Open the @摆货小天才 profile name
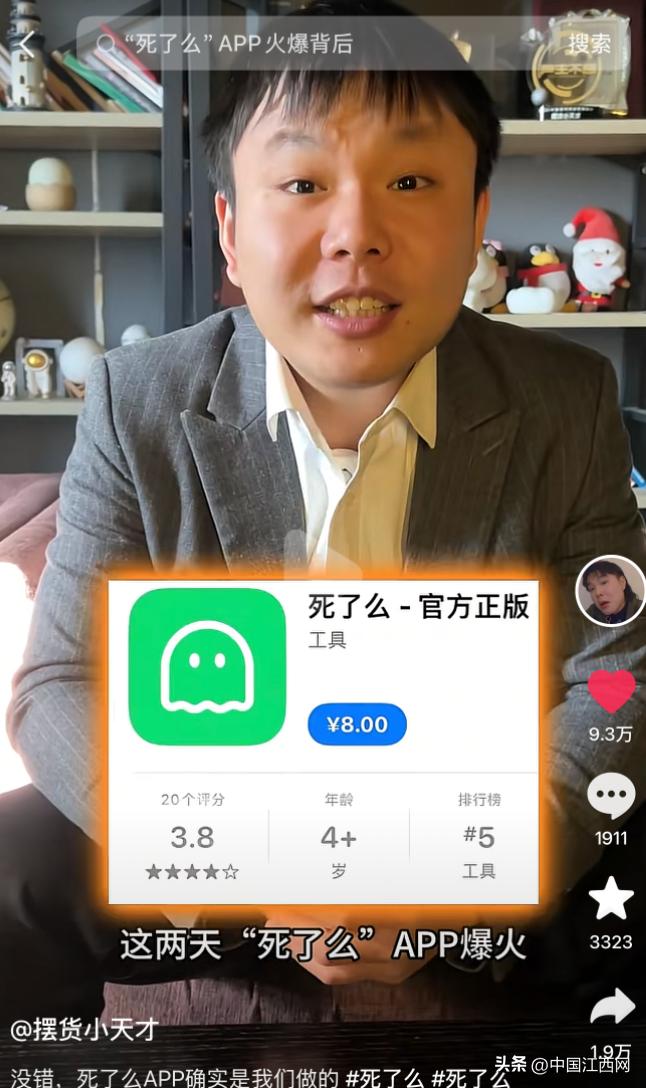This screenshot has width=646, height=1088. [x=85, y=1029]
